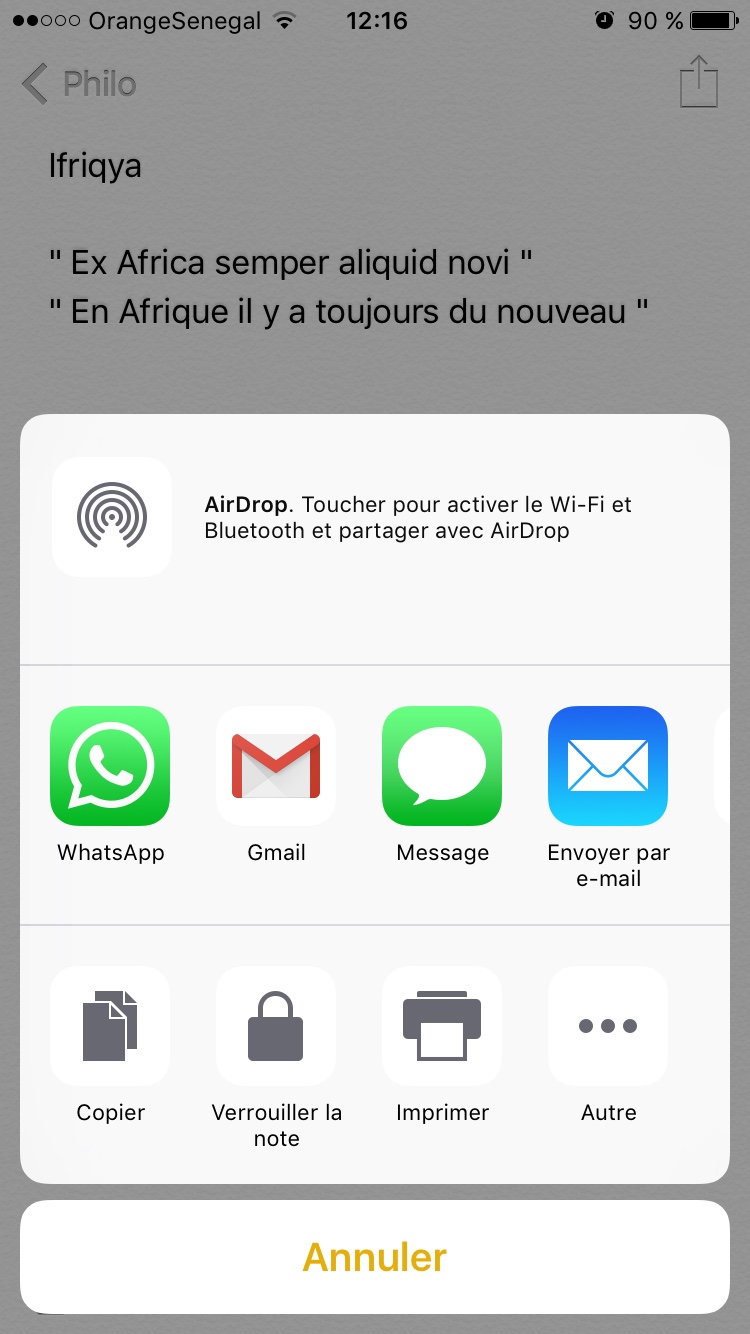This screenshot has height=1334, width=750.
Task: Select Verrouiller la note
Action: (x=276, y=1026)
